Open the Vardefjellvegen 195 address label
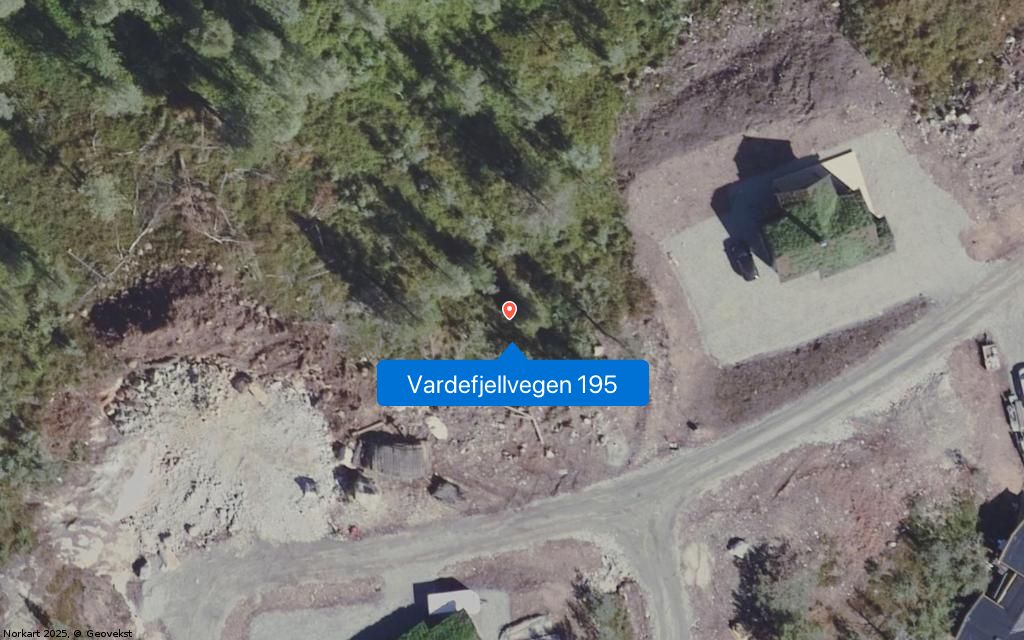 (512, 384)
